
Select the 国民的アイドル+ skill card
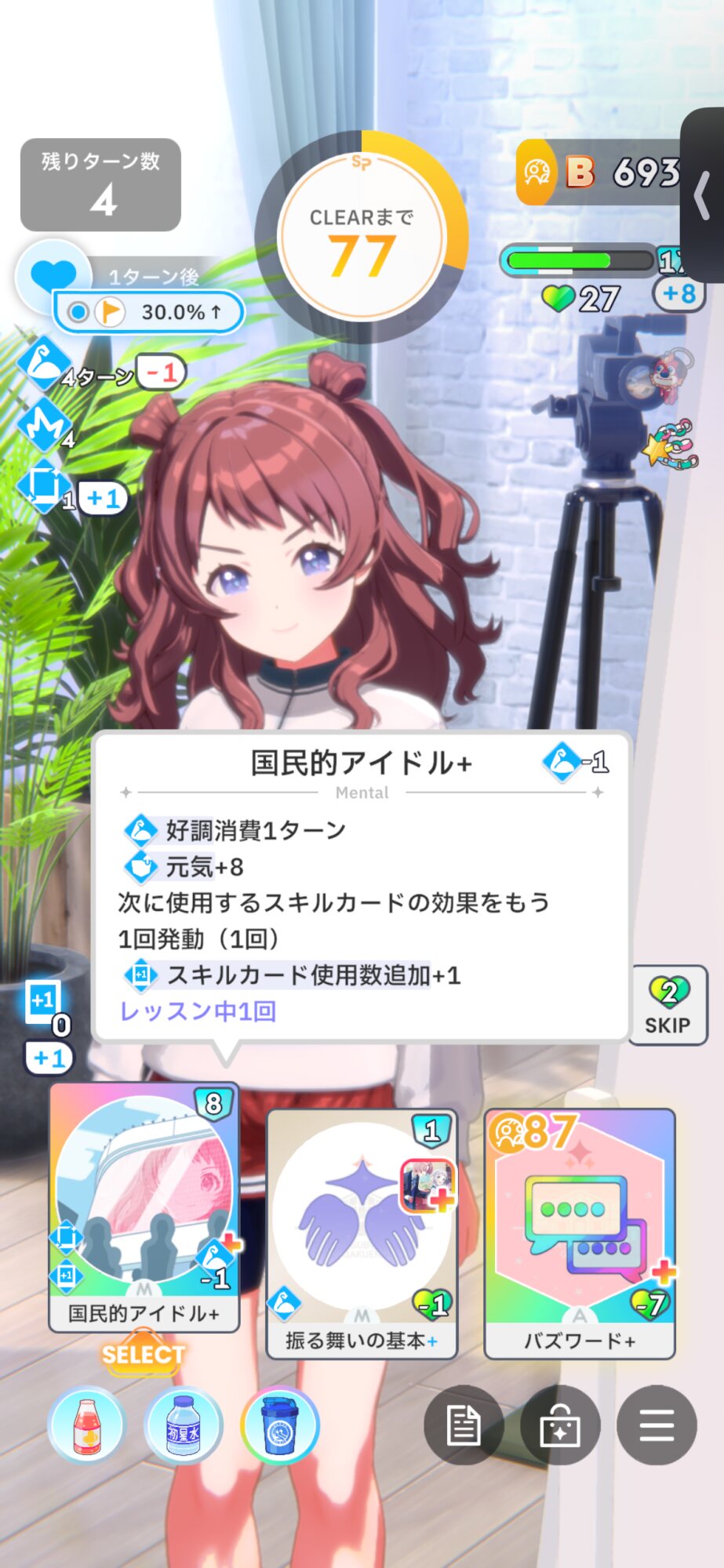144,1207
